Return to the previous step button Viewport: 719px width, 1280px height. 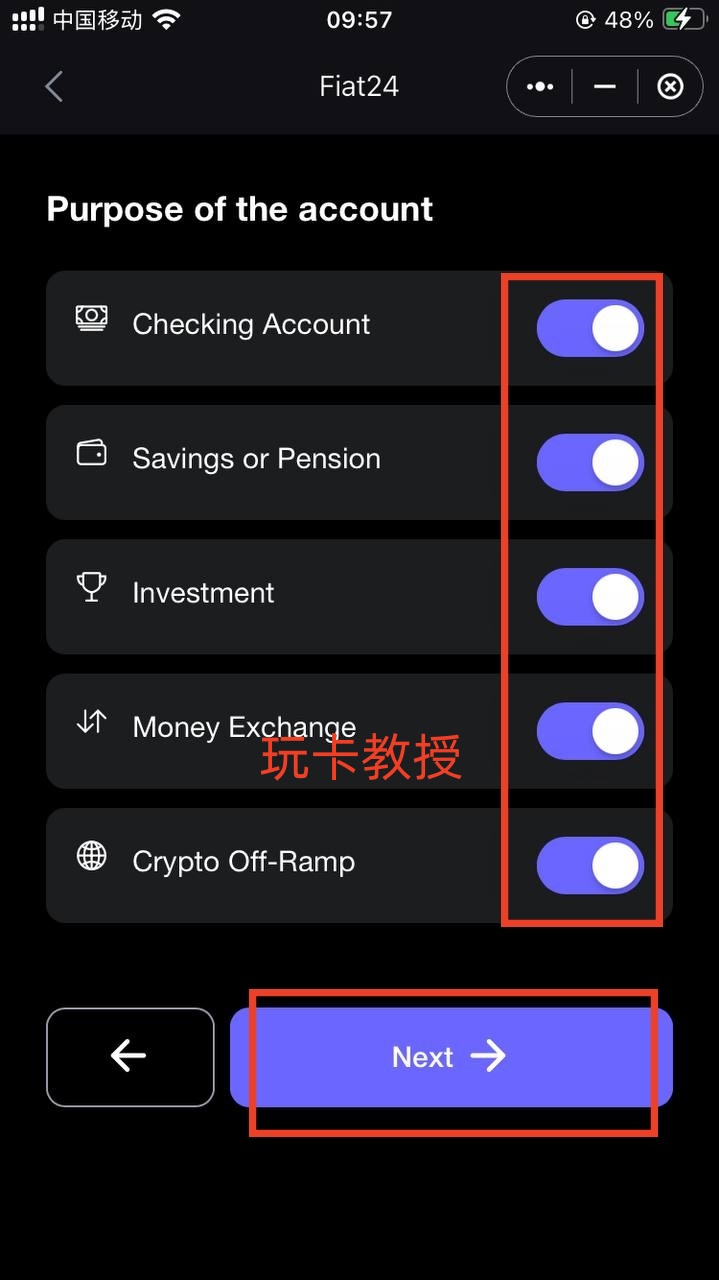(130, 1057)
